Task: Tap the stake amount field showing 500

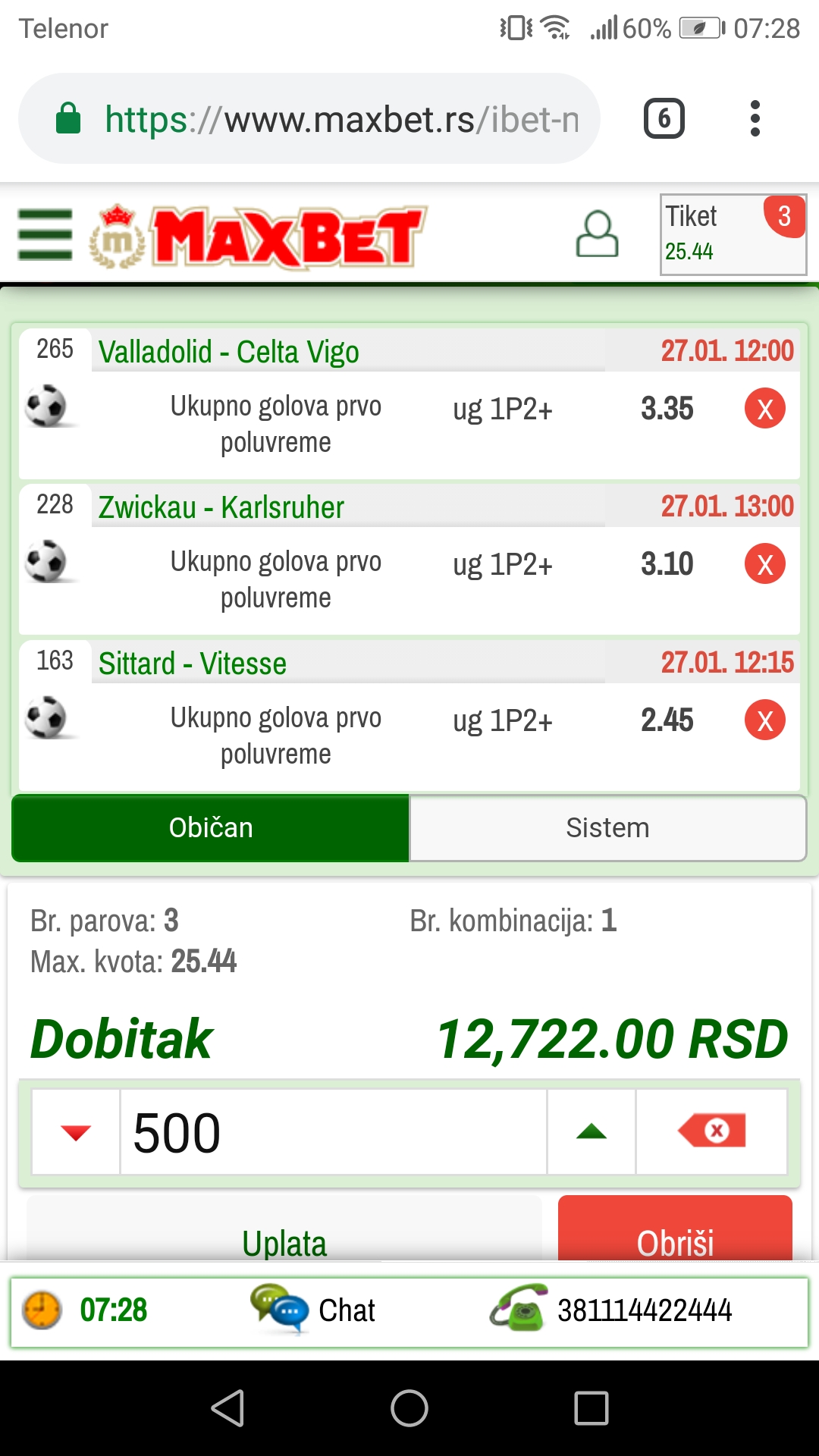Action: pos(334,1132)
